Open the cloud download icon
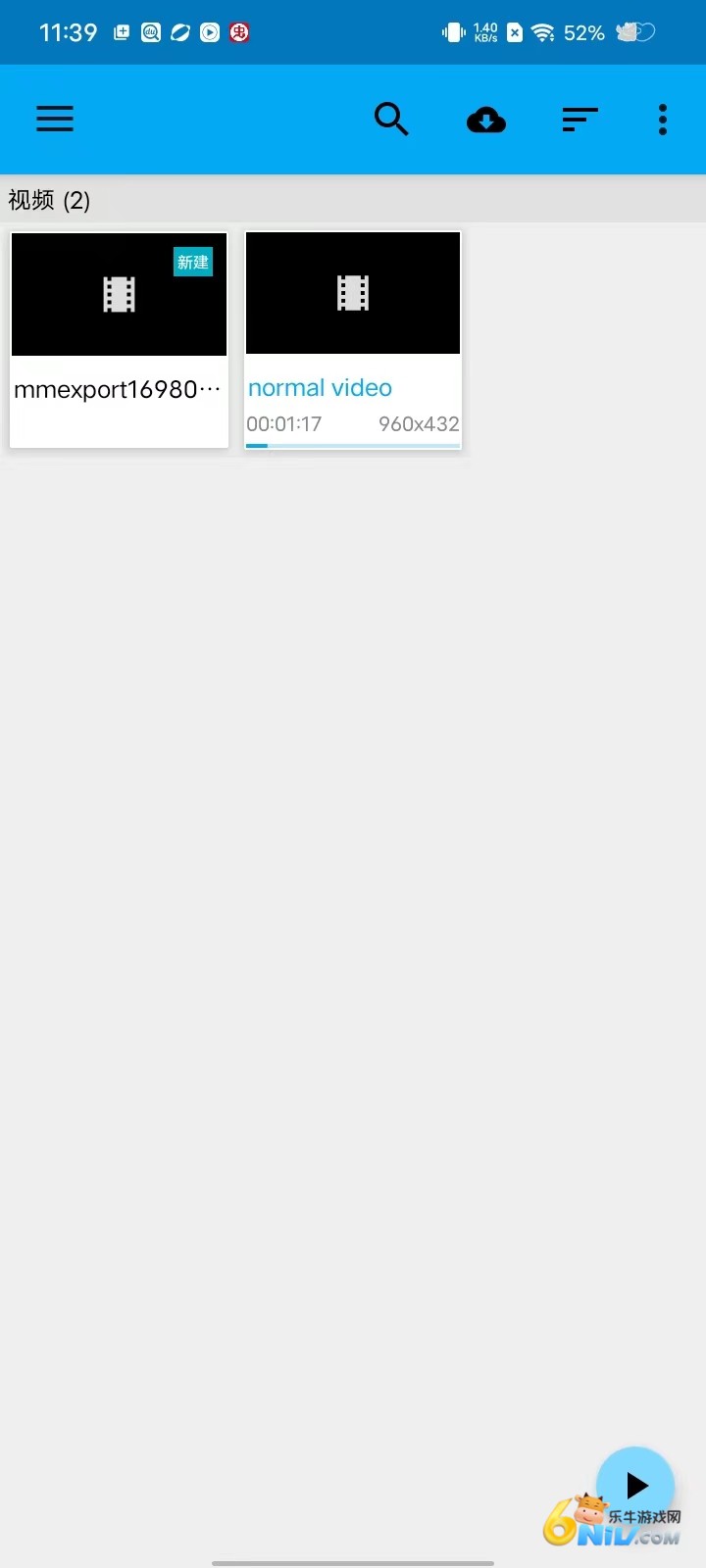Image resolution: width=706 pixels, height=1568 pixels. click(485, 120)
